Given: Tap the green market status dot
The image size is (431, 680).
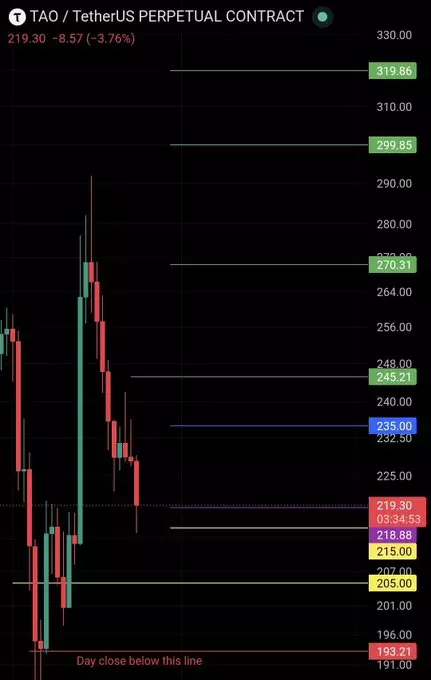Looking at the screenshot, I should click(323, 17).
